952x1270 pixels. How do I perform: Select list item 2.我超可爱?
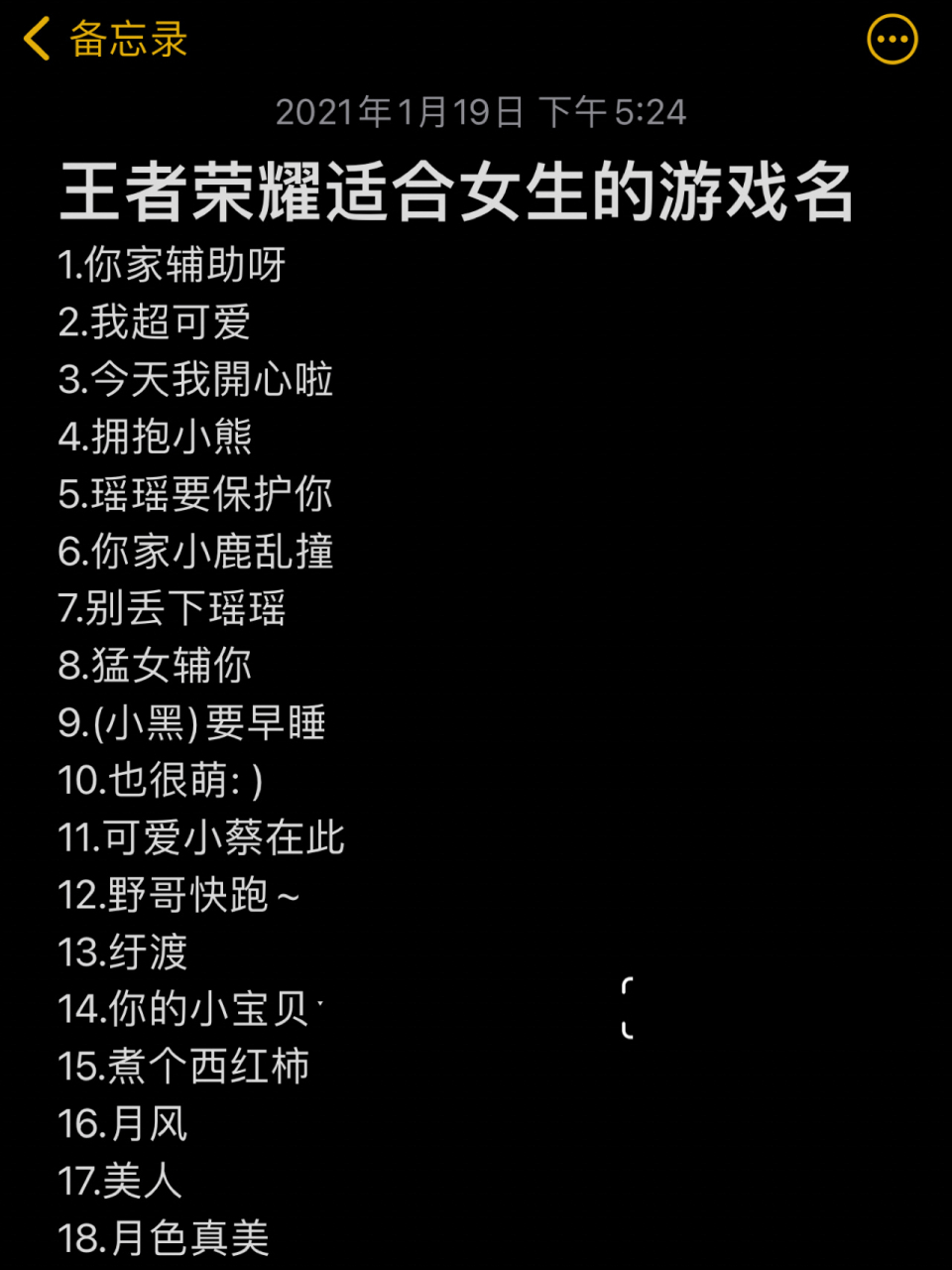(x=154, y=322)
